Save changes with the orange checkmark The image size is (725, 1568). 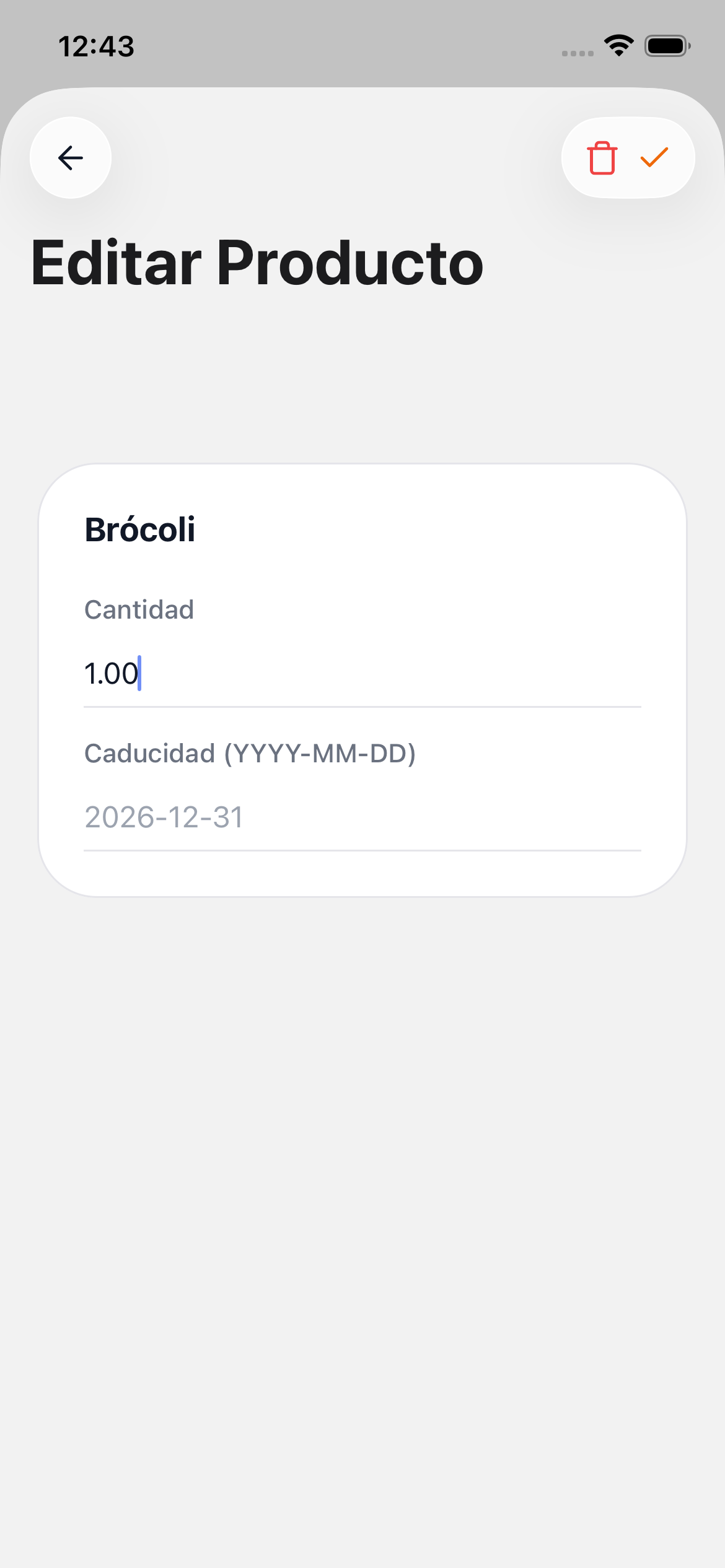654,157
